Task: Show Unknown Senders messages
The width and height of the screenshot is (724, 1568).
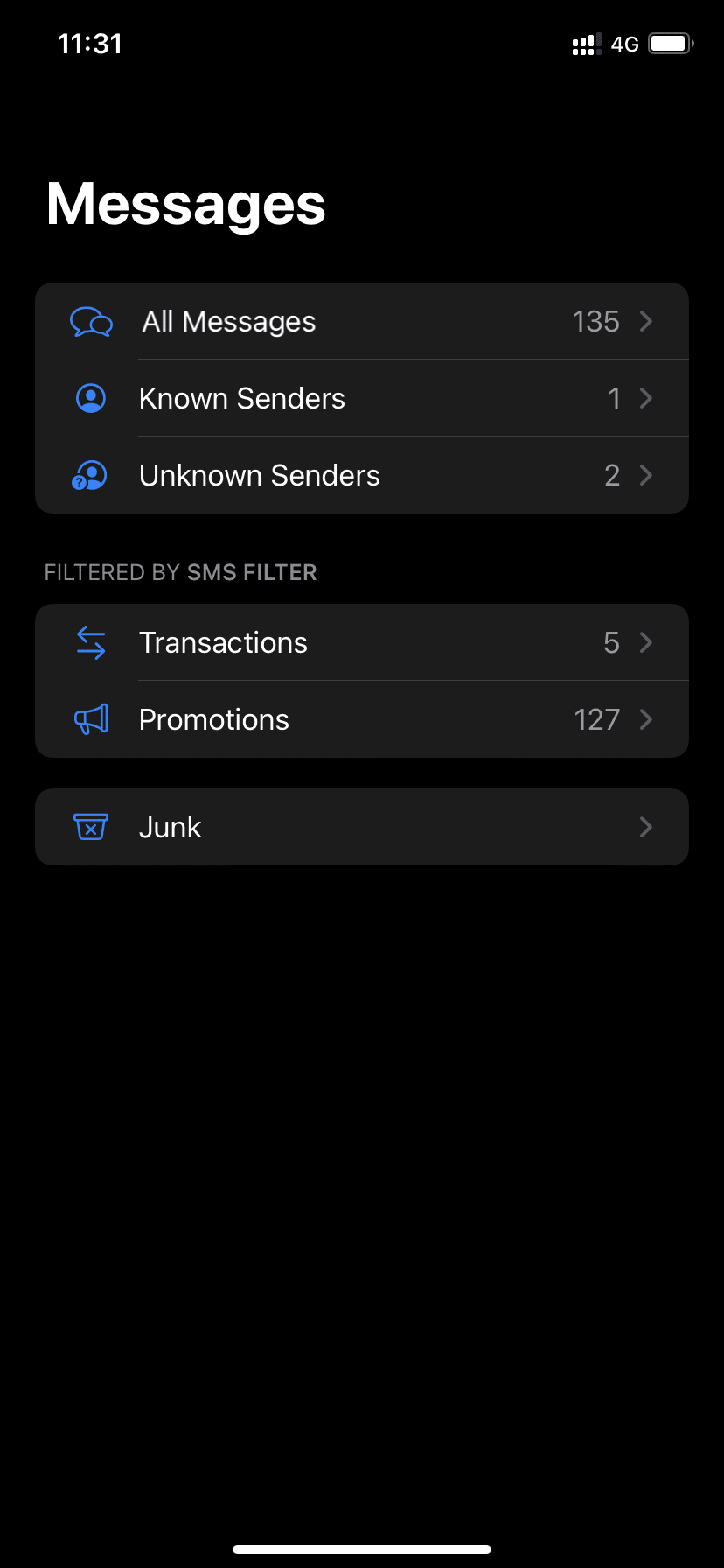Action: [361, 476]
